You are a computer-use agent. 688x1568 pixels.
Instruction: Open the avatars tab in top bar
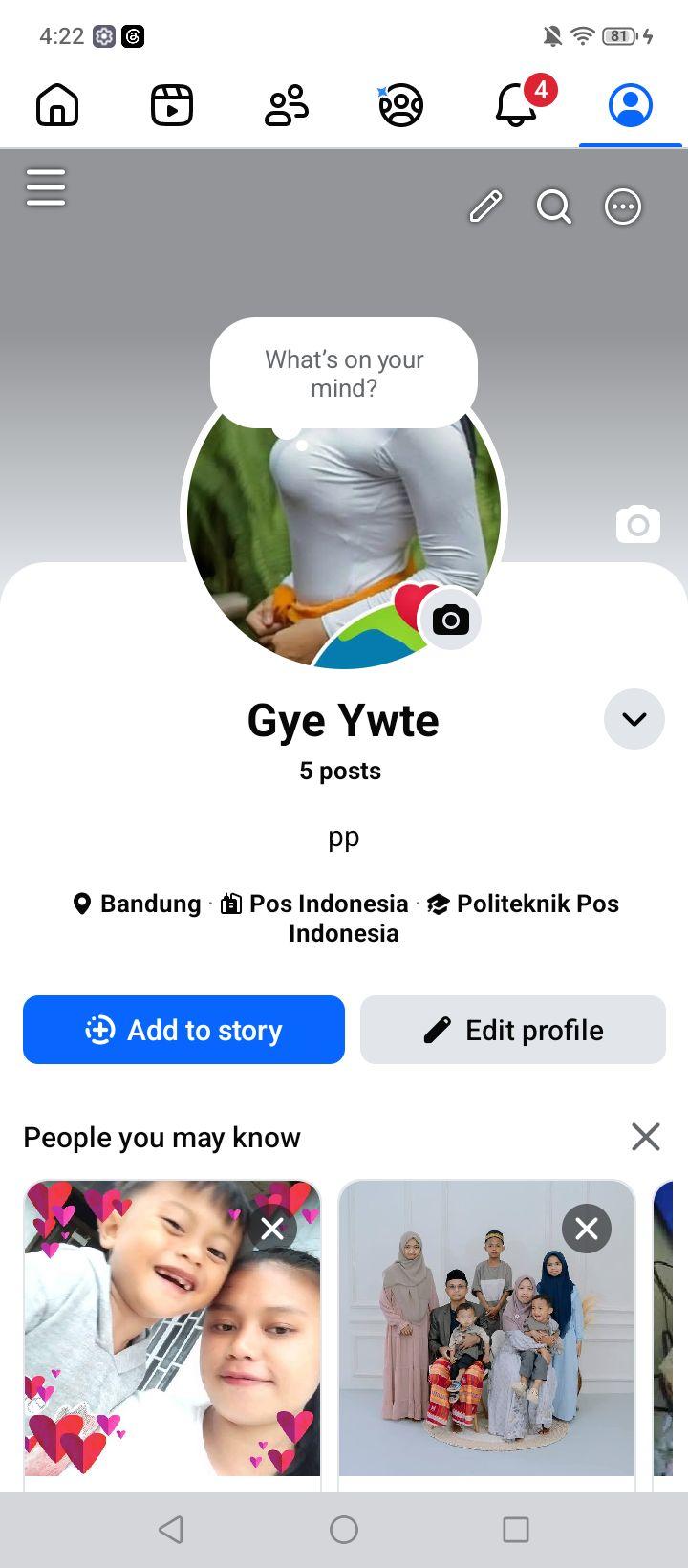click(x=400, y=105)
